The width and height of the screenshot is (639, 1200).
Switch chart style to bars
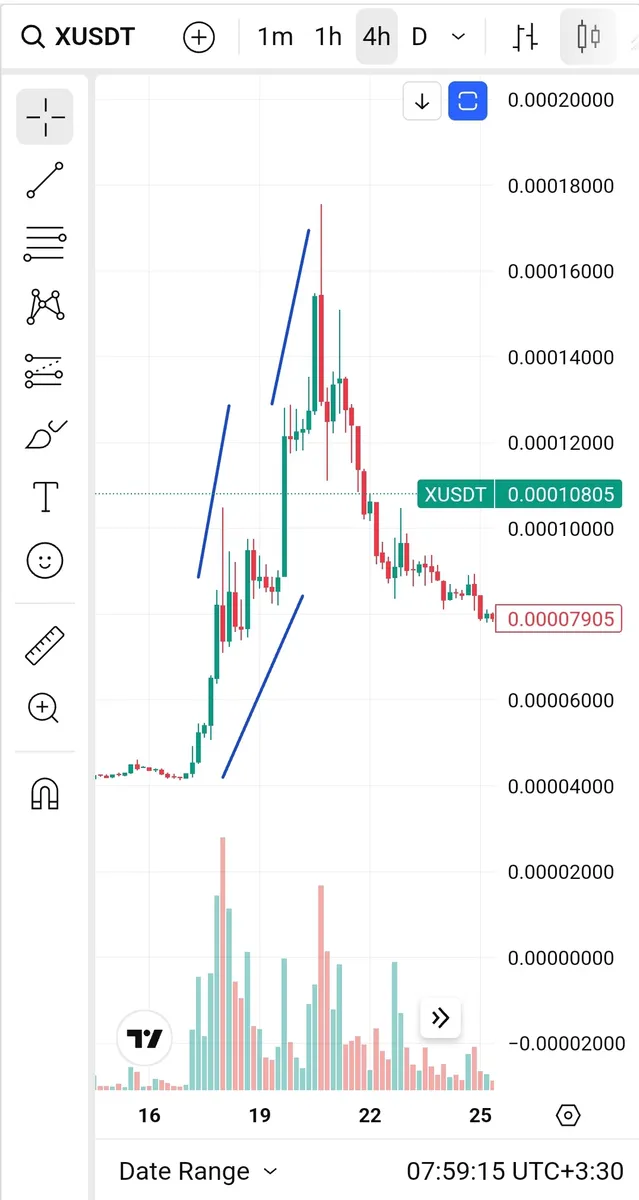pos(525,38)
